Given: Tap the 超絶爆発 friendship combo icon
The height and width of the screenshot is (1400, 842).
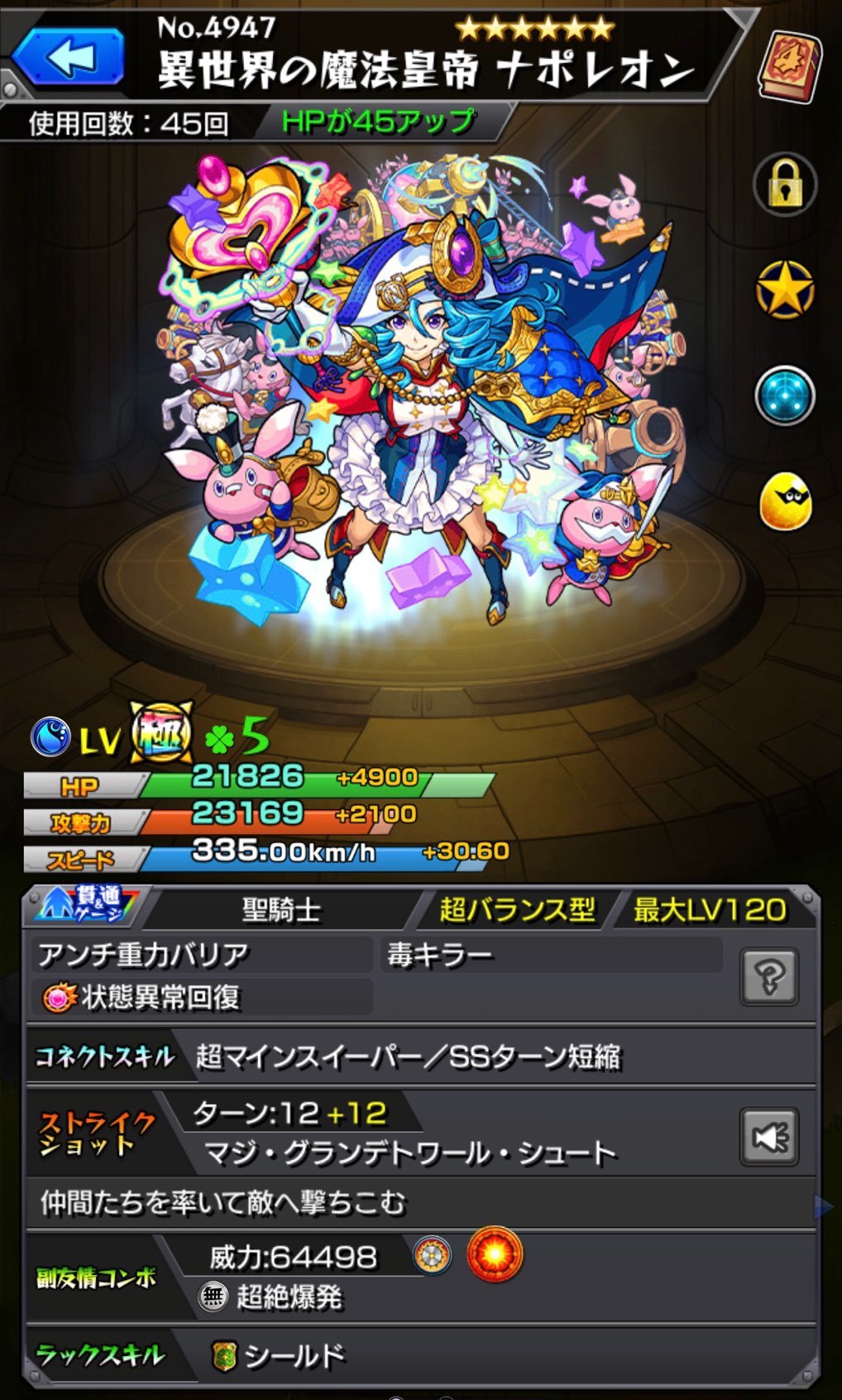Looking at the screenshot, I should click(213, 1296).
